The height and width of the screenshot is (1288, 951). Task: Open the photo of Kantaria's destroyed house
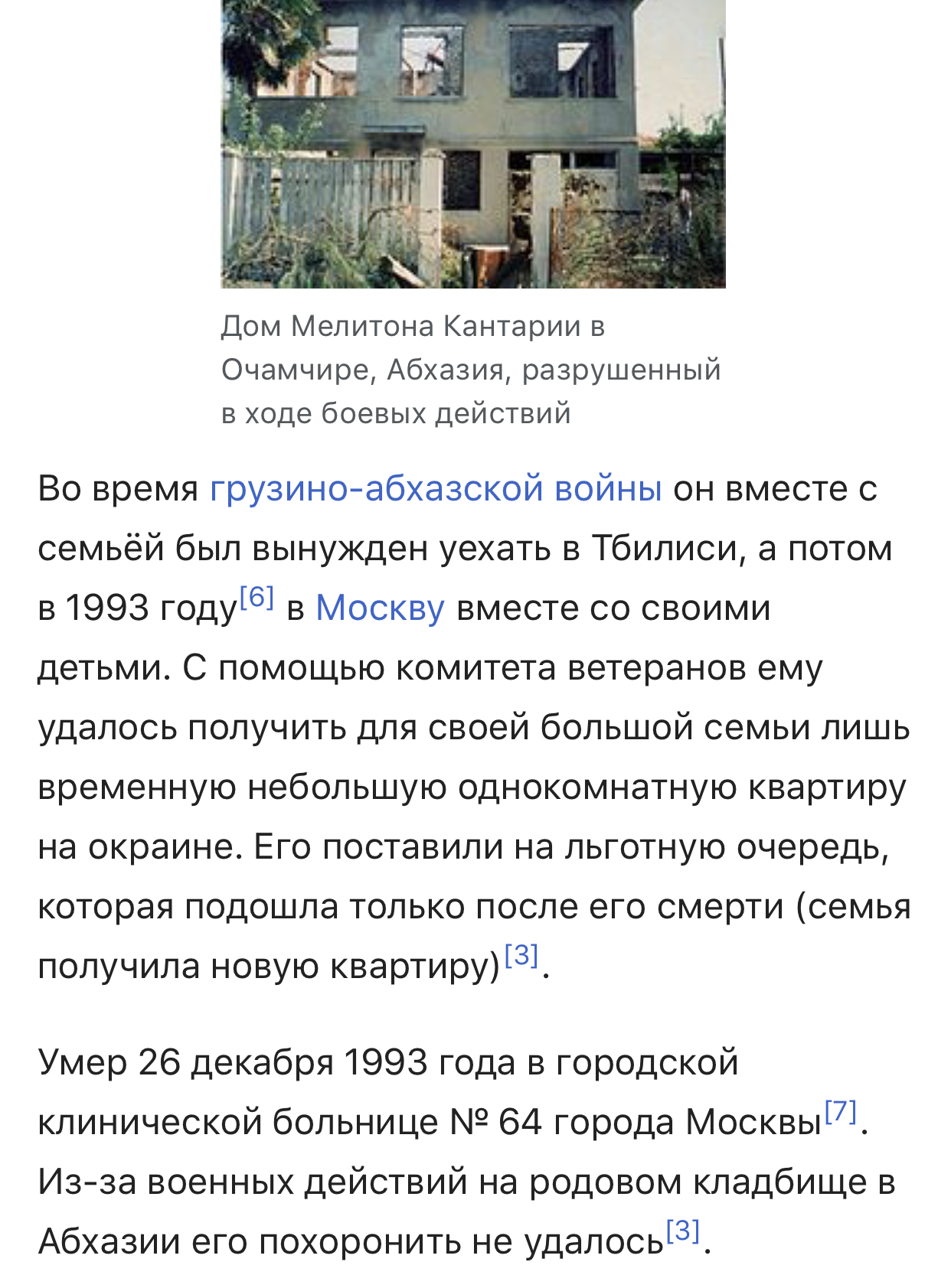(x=473, y=144)
